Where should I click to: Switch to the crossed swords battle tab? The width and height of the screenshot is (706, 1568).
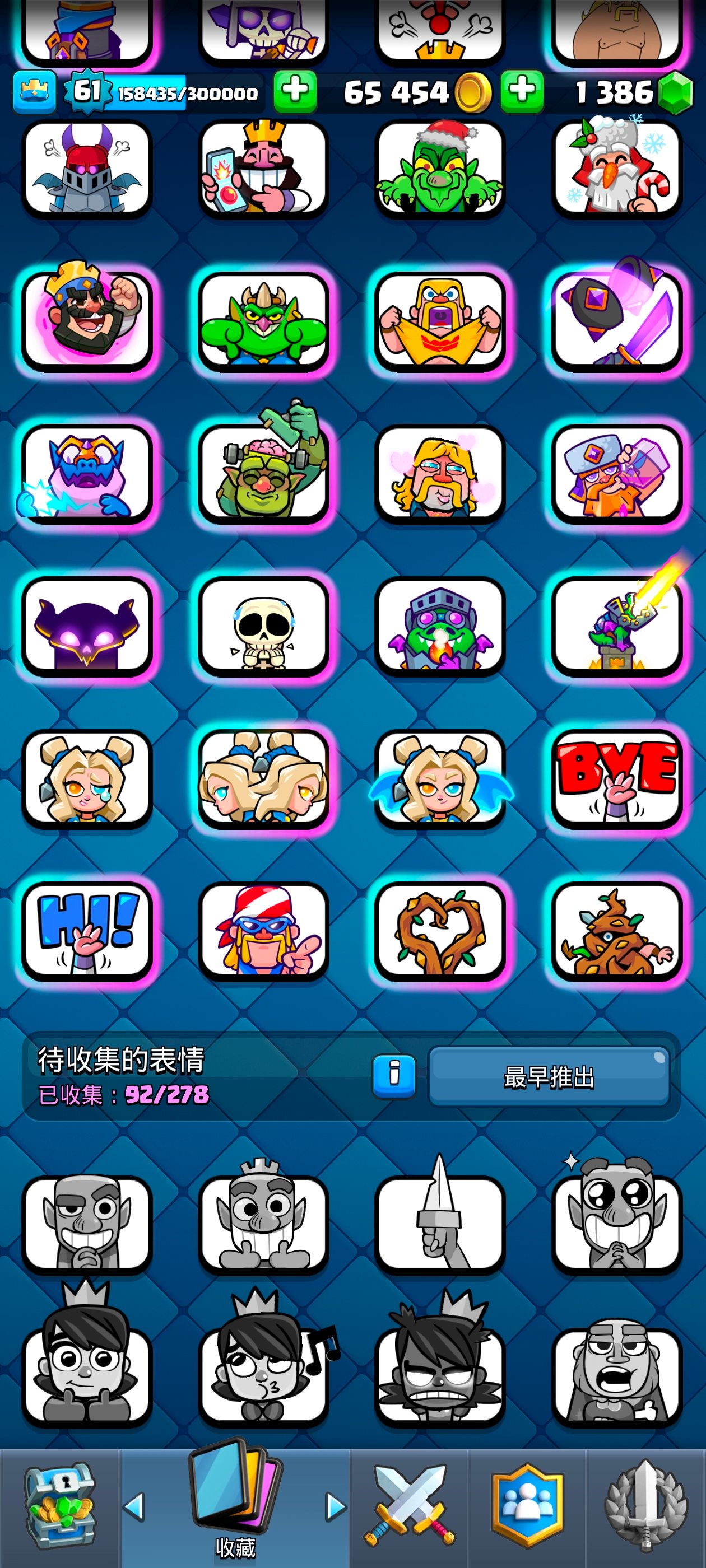[408, 1506]
